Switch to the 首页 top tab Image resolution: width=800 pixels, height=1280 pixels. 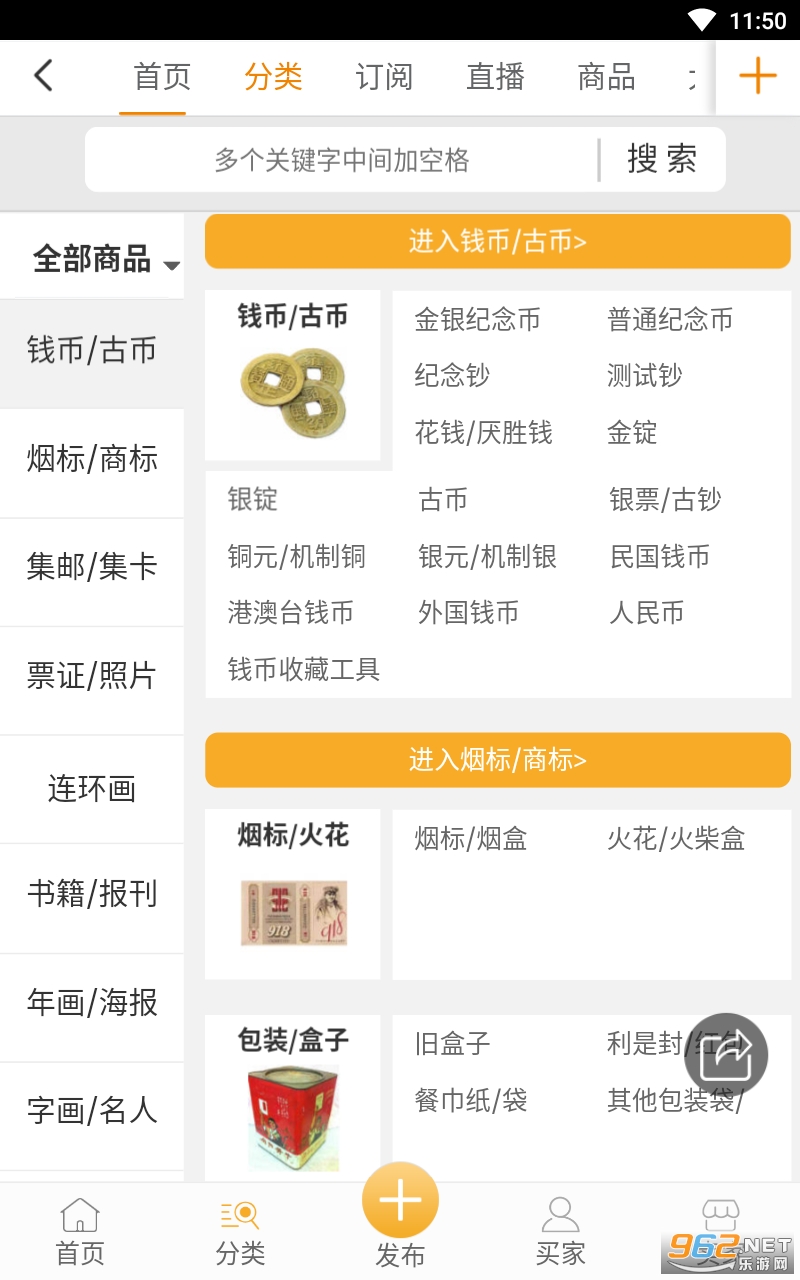coord(162,77)
